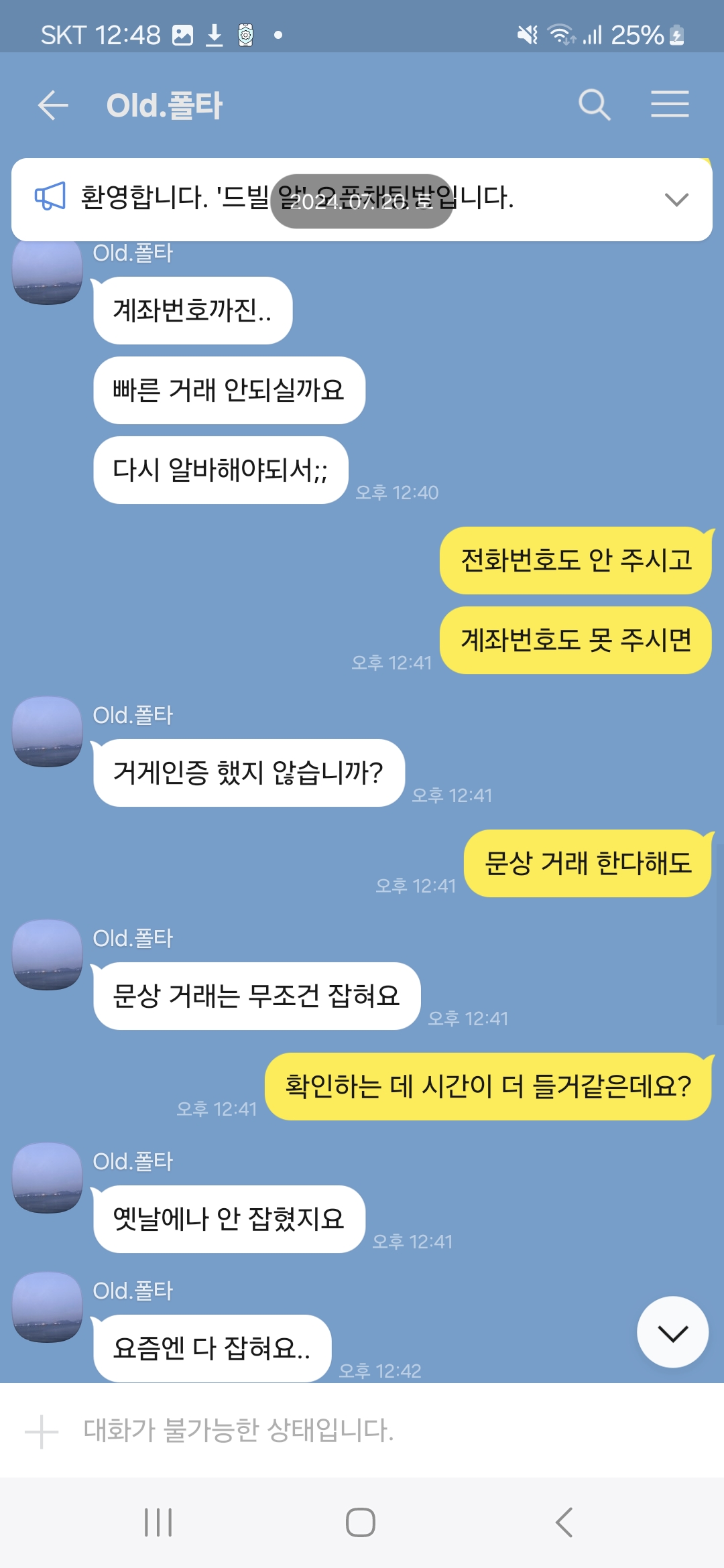Open the chat room hamburger menu

[x=669, y=105]
